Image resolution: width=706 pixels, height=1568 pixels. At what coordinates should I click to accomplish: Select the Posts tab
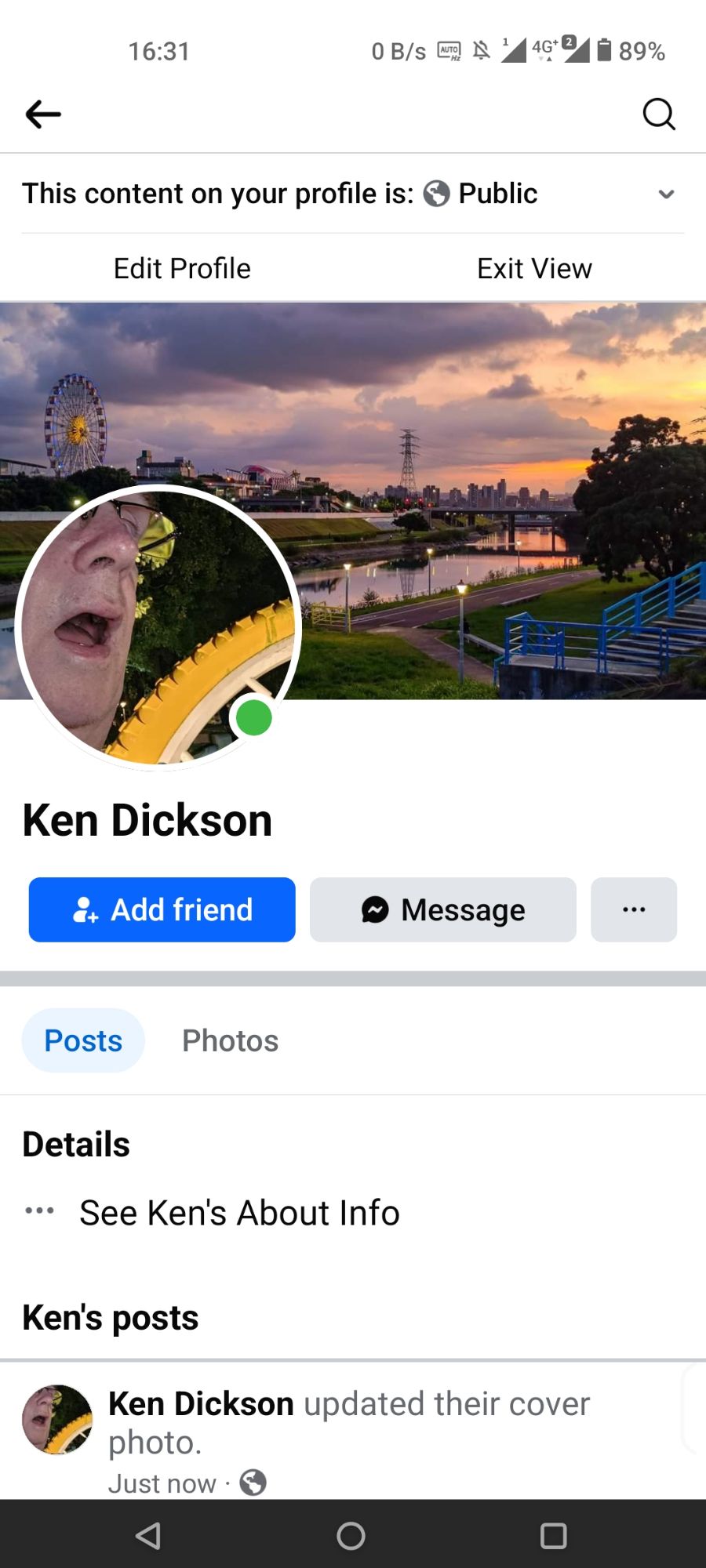83,1041
